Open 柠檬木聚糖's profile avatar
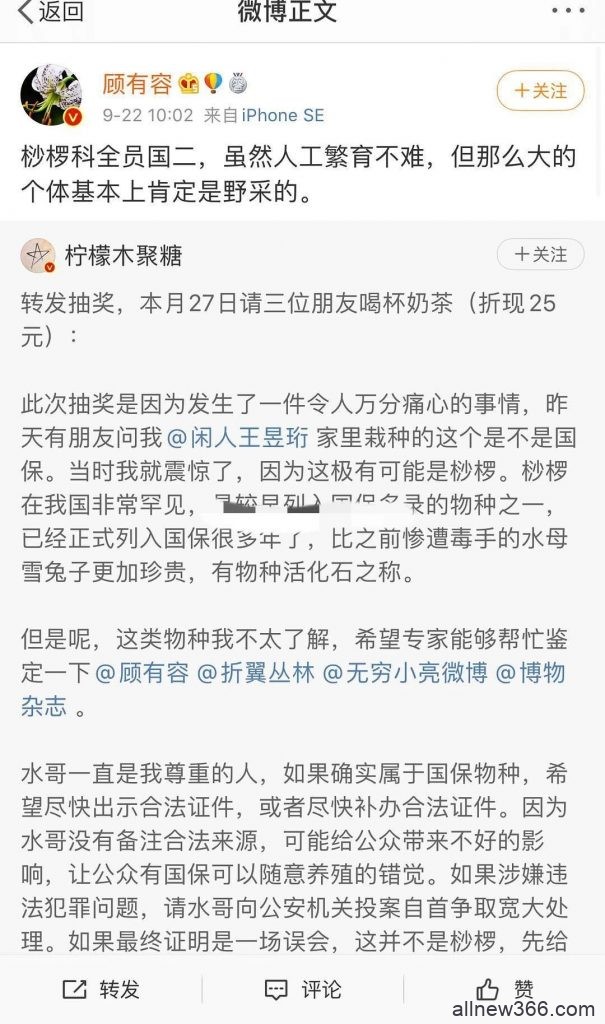 [37, 255]
